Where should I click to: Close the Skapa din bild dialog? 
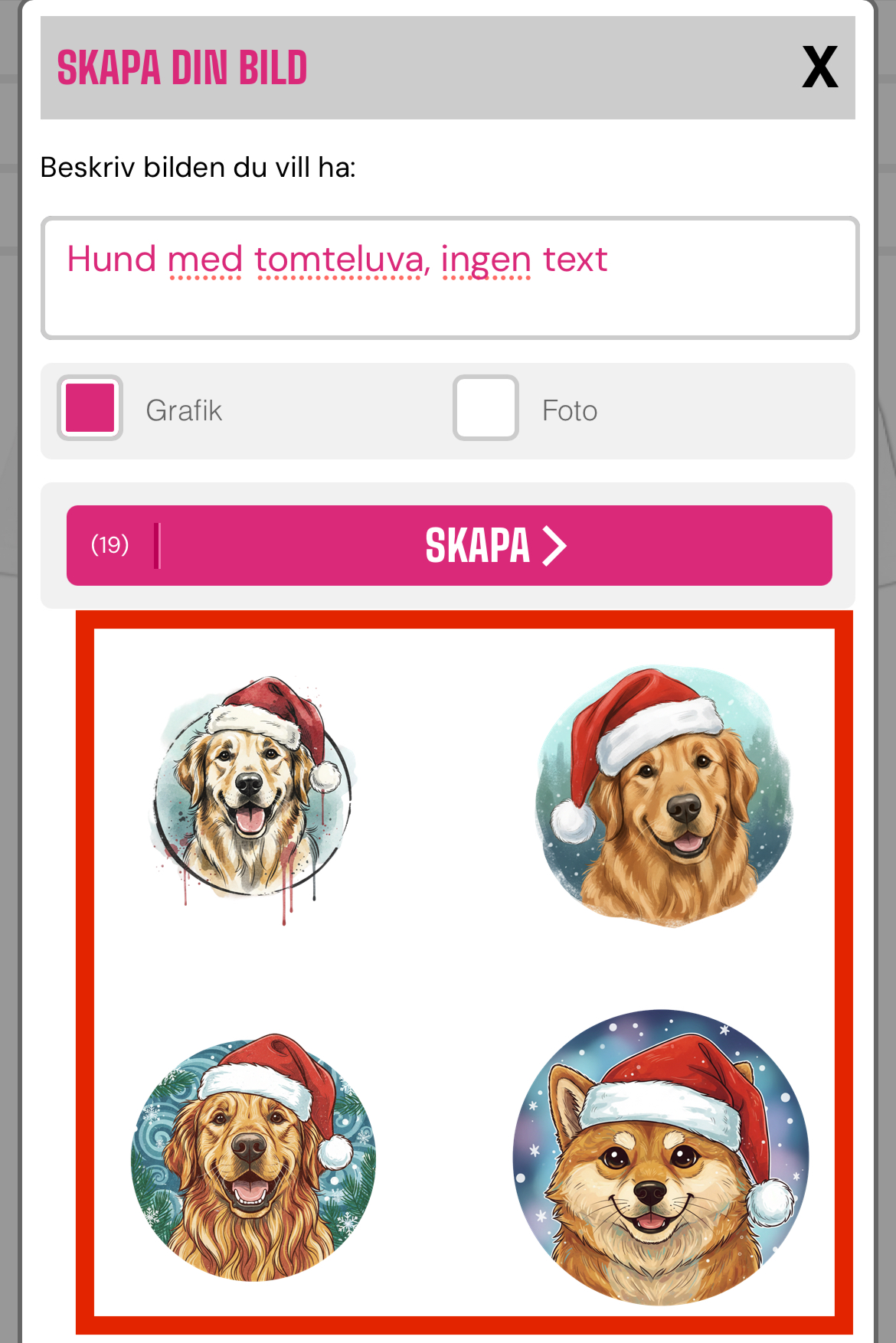click(x=819, y=67)
